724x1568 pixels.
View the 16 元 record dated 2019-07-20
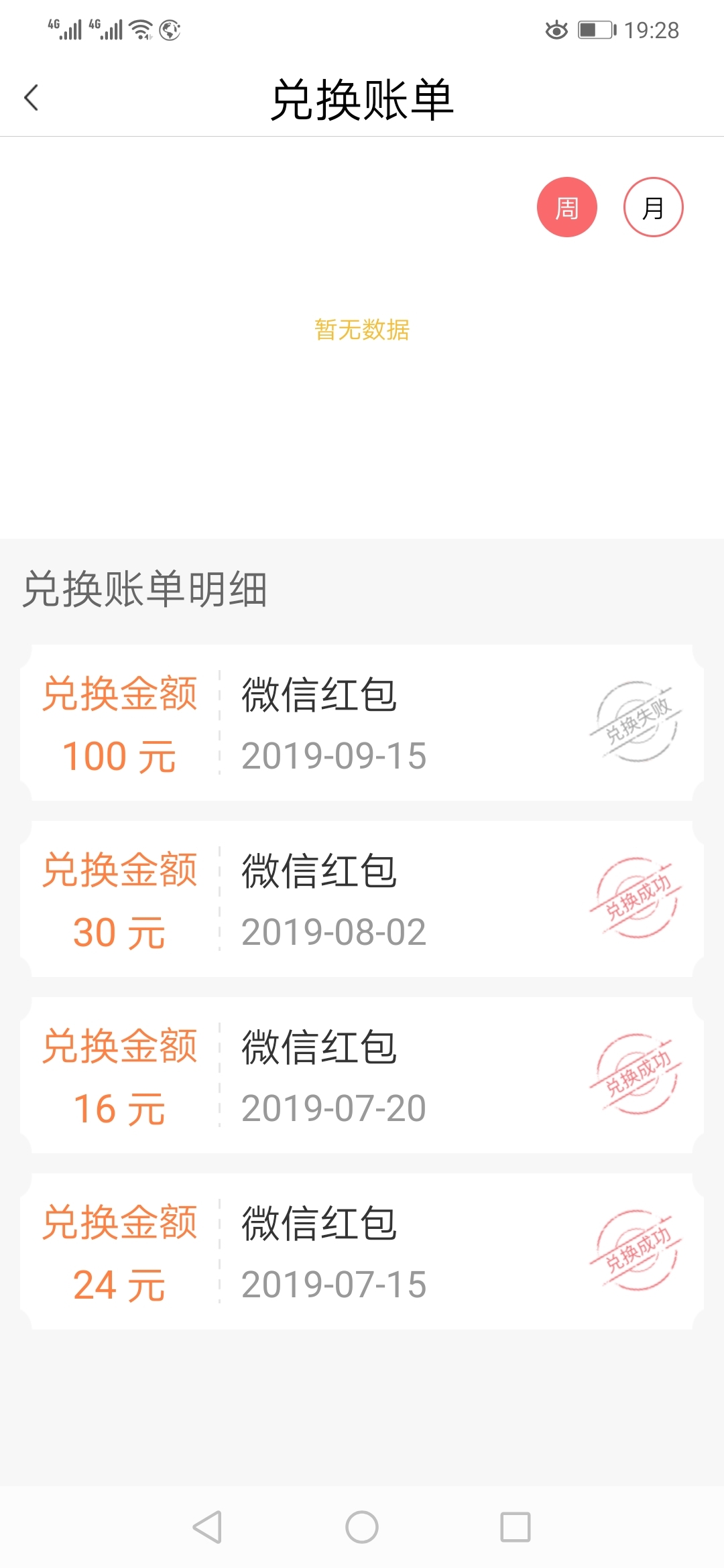[362, 1075]
